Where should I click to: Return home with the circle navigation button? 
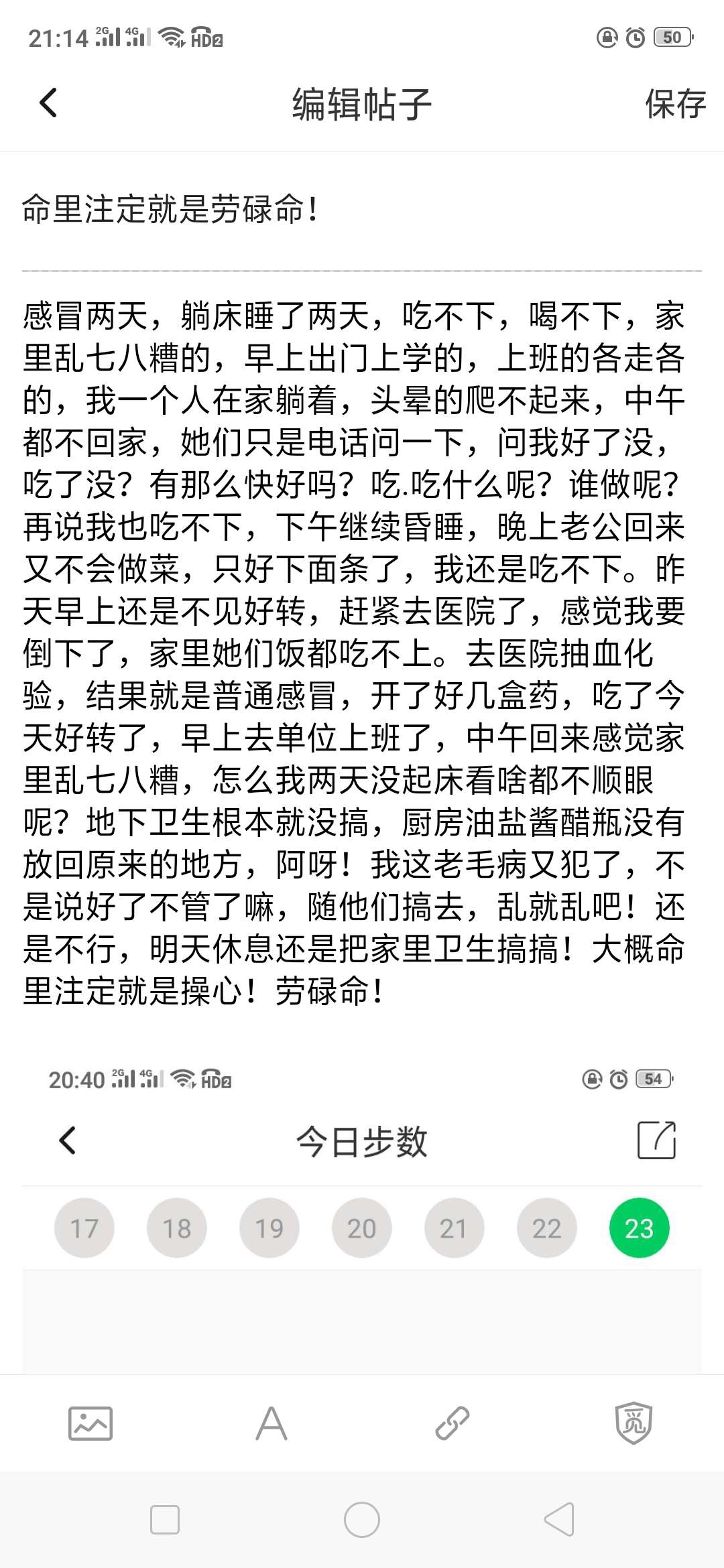pyautogui.click(x=362, y=1520)
